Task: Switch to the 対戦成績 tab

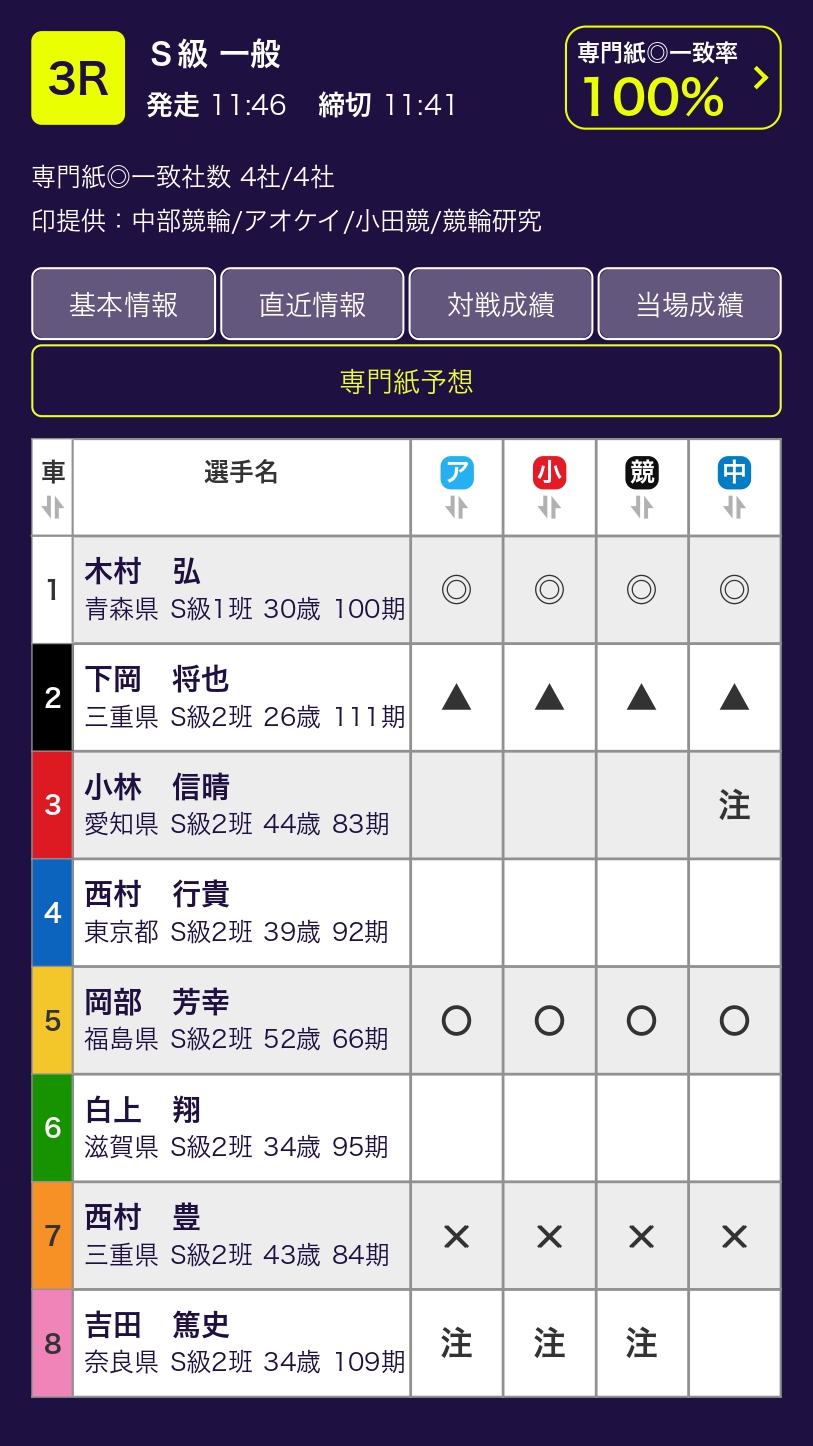Action: pos(501,304)
